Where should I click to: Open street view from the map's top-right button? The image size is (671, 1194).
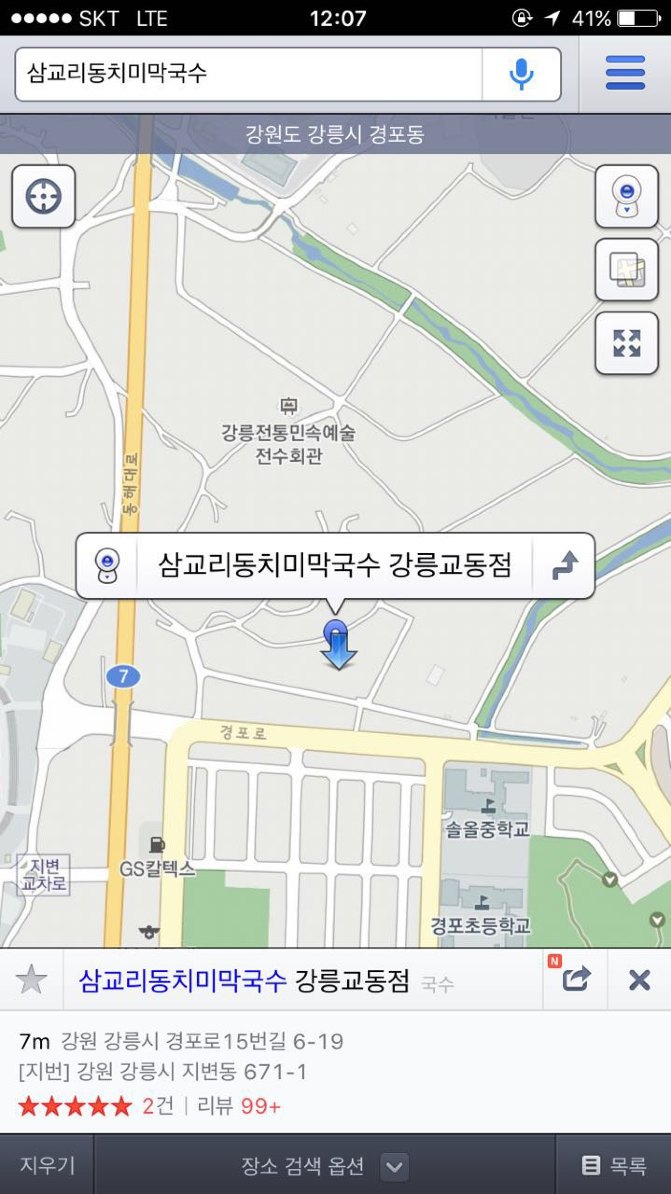click(626, 196)
